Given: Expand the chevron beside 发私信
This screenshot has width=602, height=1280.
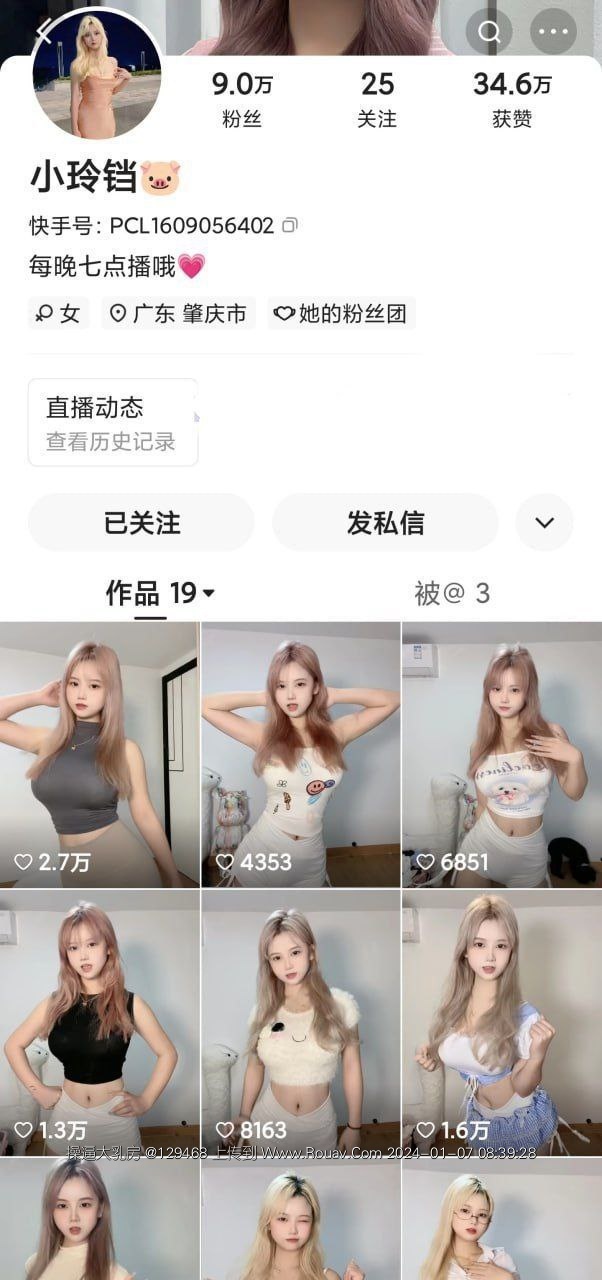Looking at the screenshot, I should [x=544, y=522].
